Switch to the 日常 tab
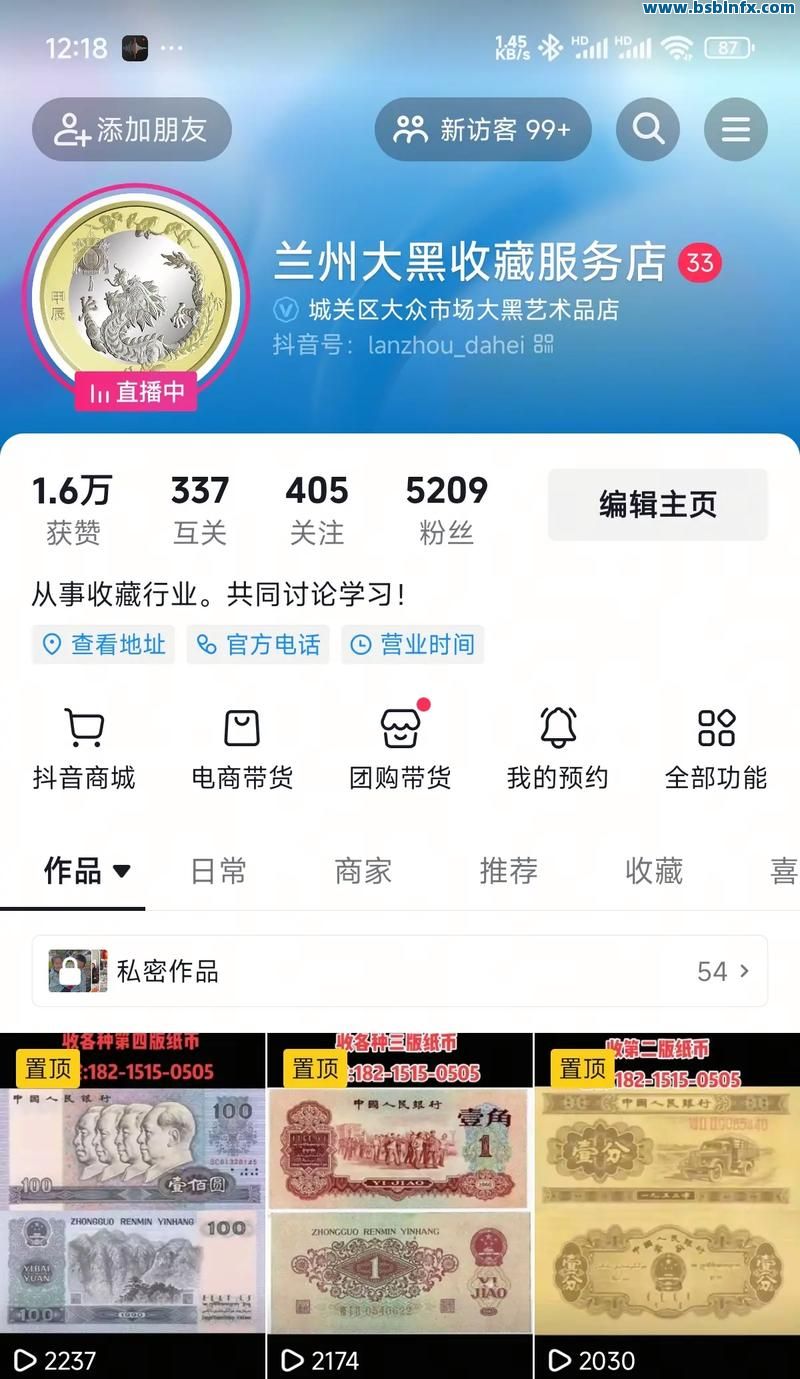The height and width of the screenshot is (1379, 800). click(218, 871)
